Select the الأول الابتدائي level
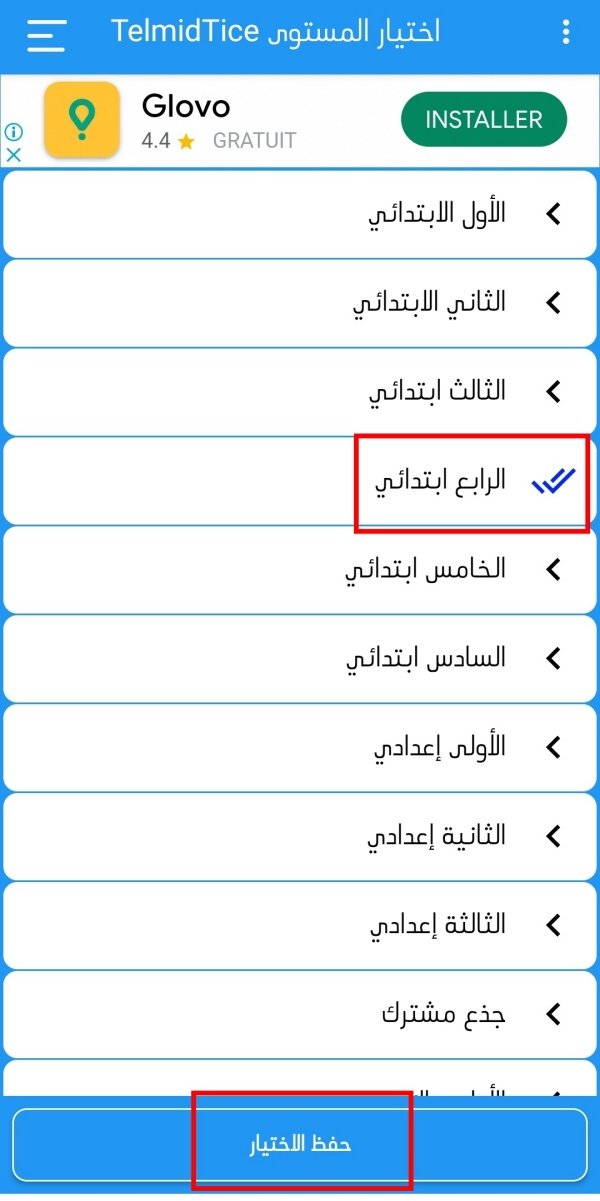This screenshot has height=1201, width=600. click(x=300, y=213)
